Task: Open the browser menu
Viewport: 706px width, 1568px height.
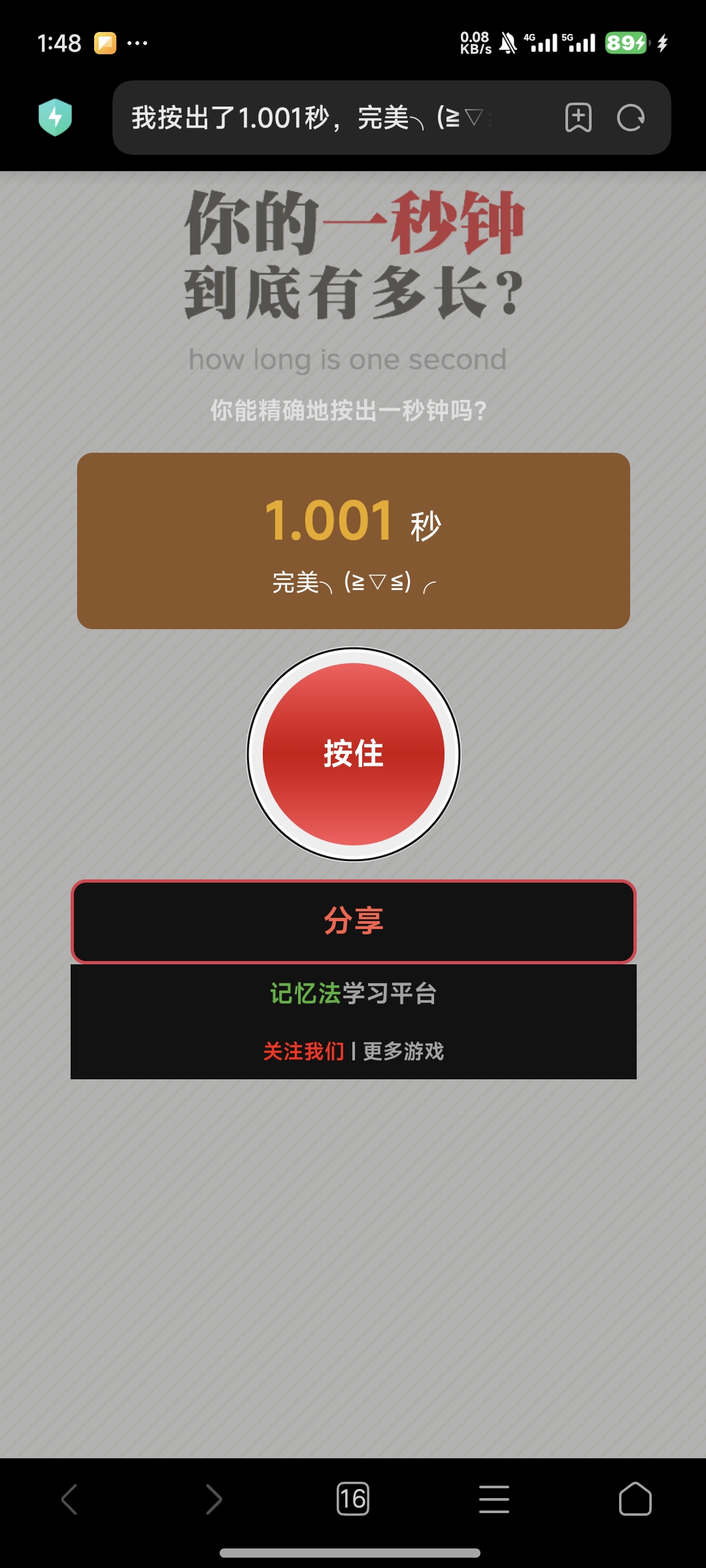Action: click(x=494, y=1499)
